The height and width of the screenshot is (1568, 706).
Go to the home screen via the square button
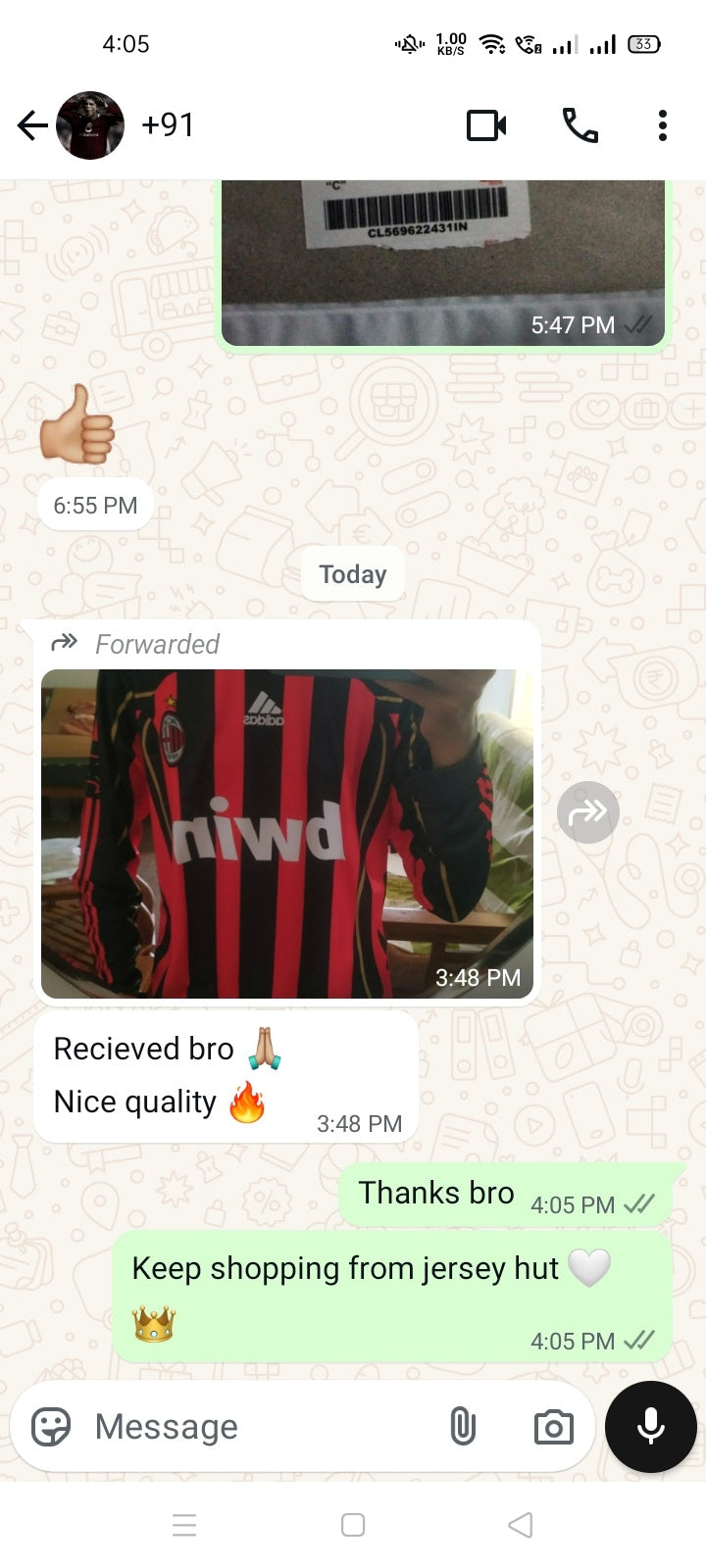click(353, 1525)
